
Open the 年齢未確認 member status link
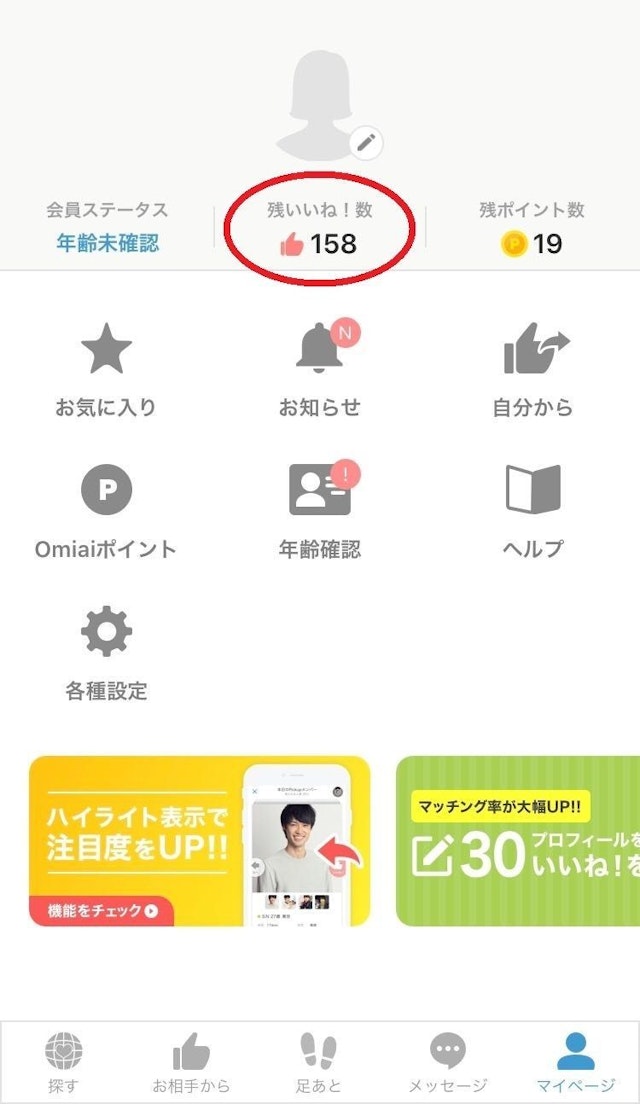[x=107, y=243]
